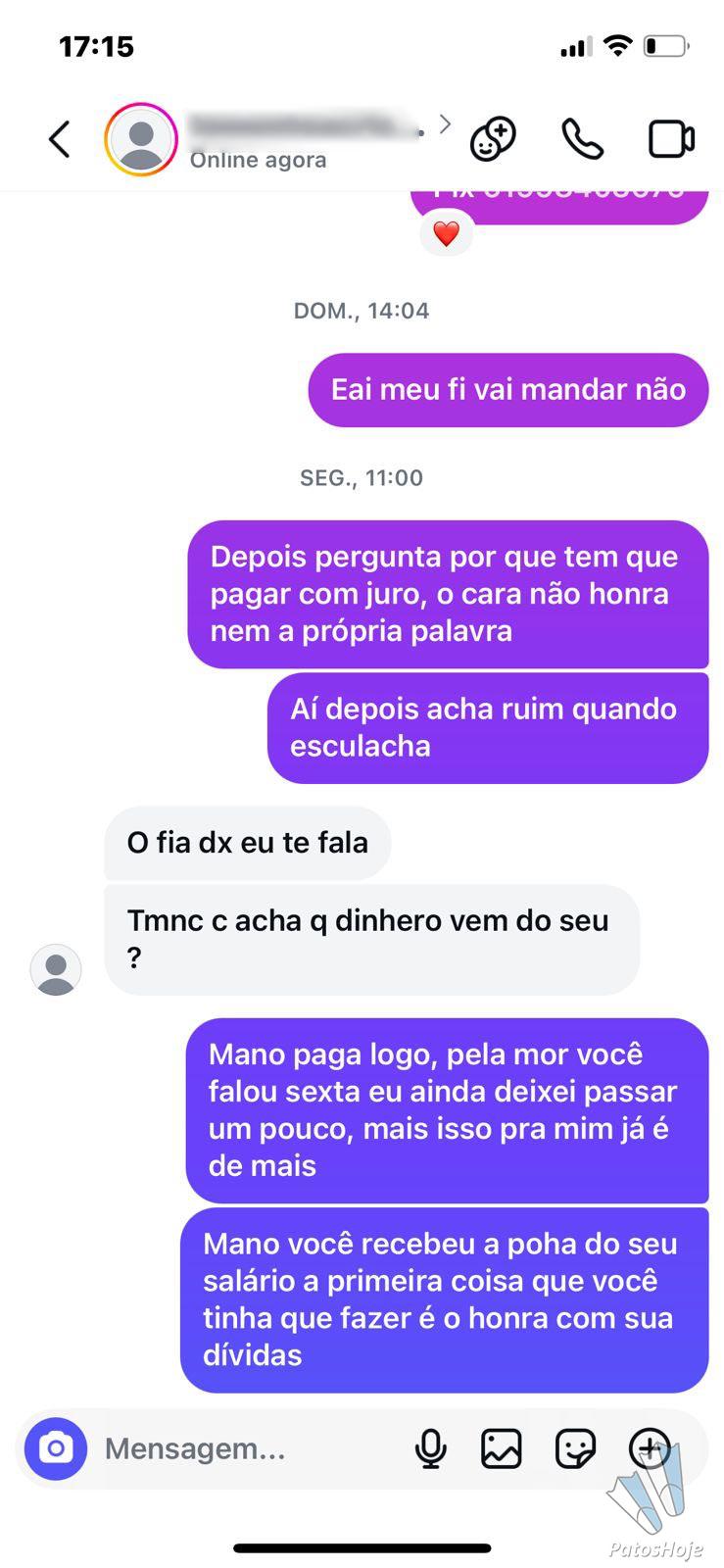Open the camera from the message bar
This screenshot has height=1568, width=724.
tap(56, 1448)
